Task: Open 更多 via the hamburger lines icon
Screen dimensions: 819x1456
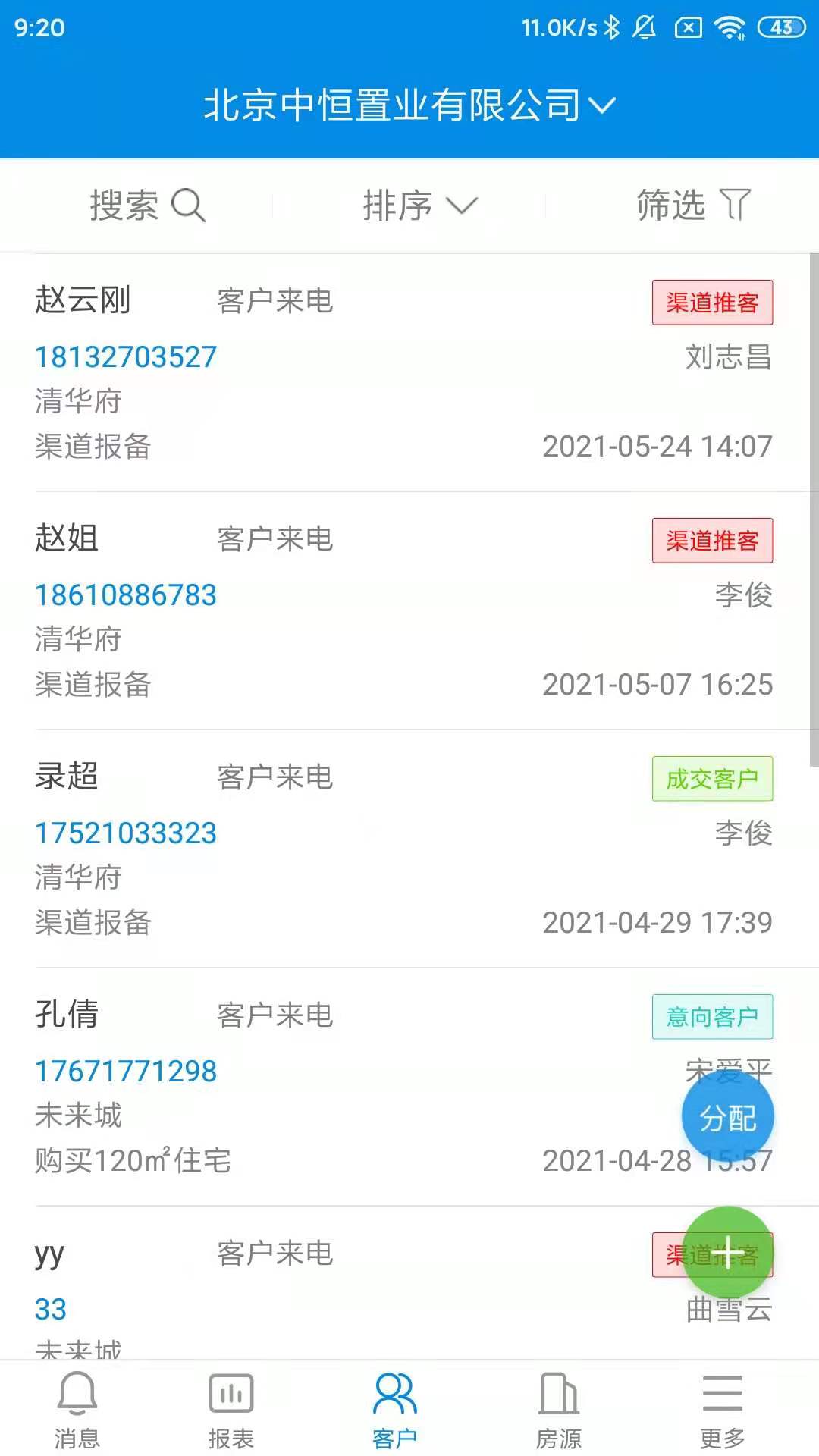Action: tap(721, 1394)
